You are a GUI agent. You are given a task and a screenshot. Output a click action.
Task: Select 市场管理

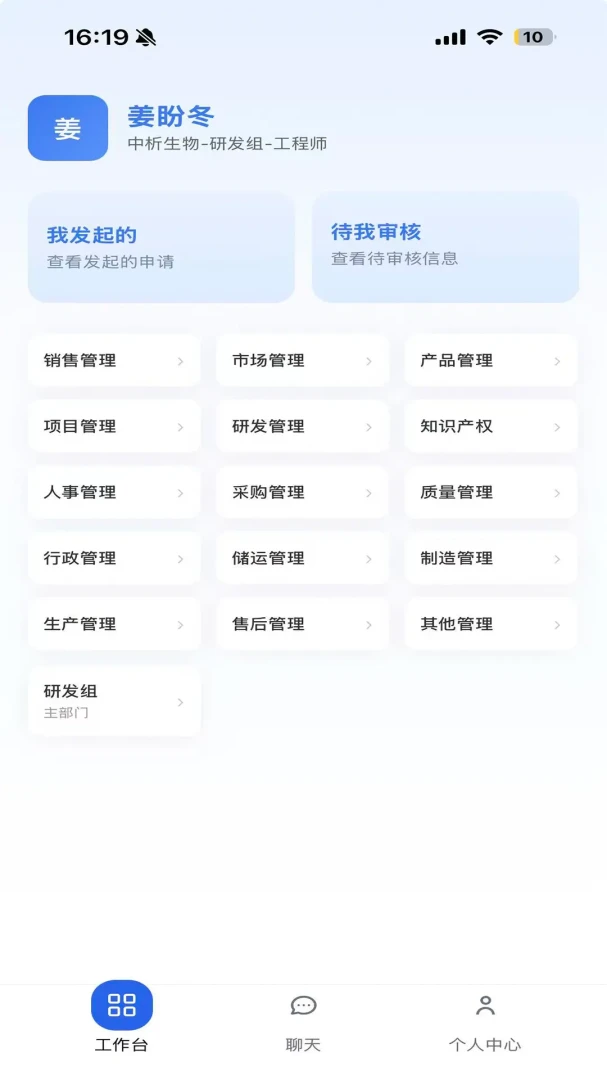point(302,360)
